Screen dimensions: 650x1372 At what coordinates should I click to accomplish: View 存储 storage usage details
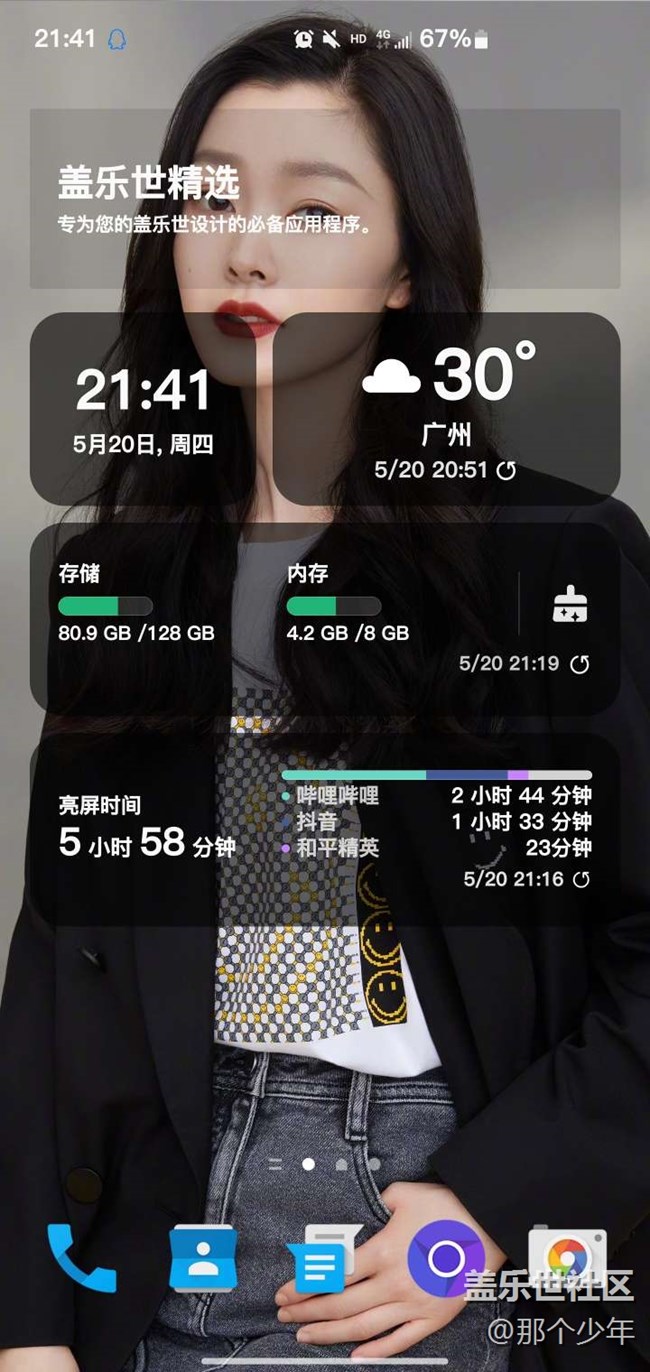(x=136, y=605)
